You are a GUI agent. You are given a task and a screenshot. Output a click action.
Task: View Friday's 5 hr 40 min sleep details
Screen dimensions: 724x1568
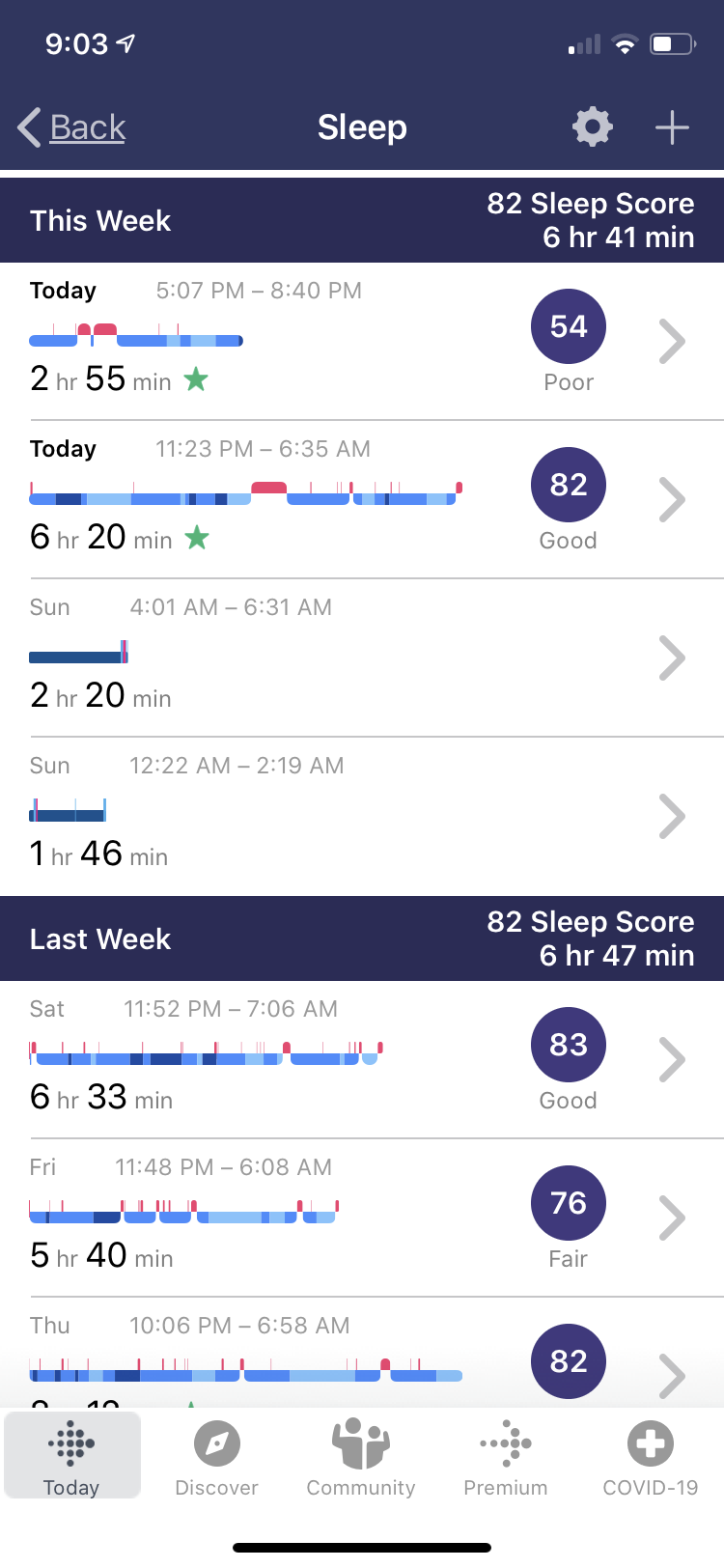(x=362, y=1218)
